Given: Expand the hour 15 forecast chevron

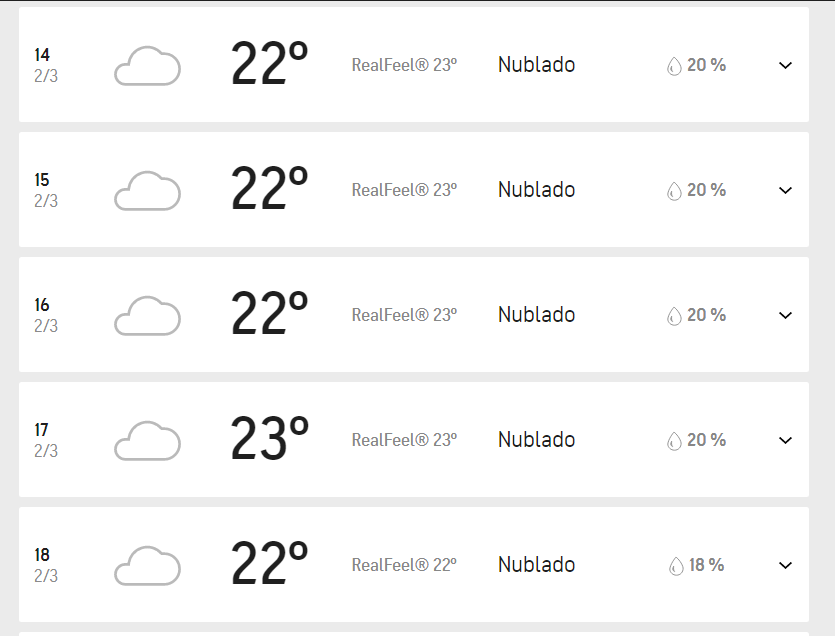Looking at the screenshot, I should [x=785, y=190].
